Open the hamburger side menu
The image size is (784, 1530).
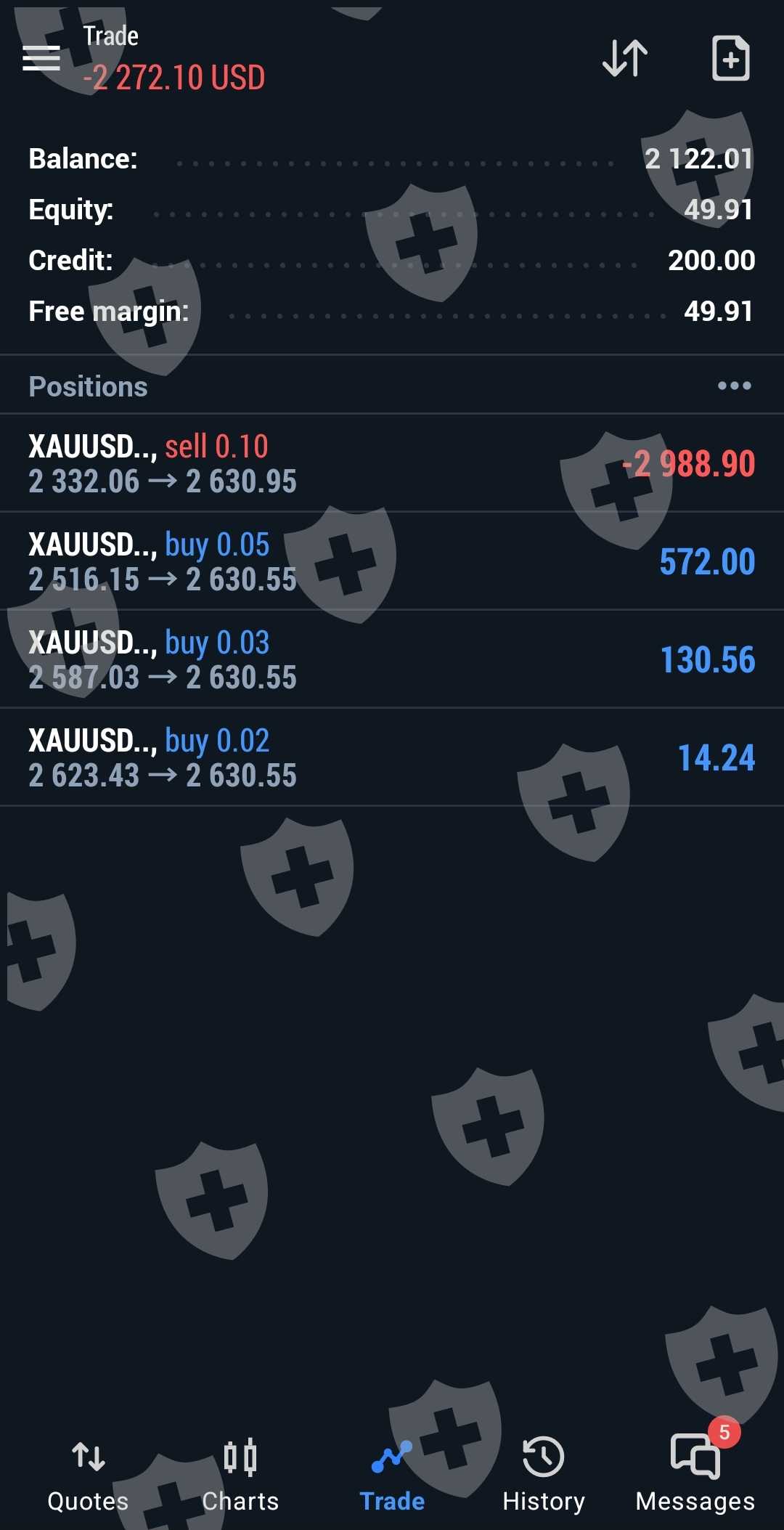[41, 58]
